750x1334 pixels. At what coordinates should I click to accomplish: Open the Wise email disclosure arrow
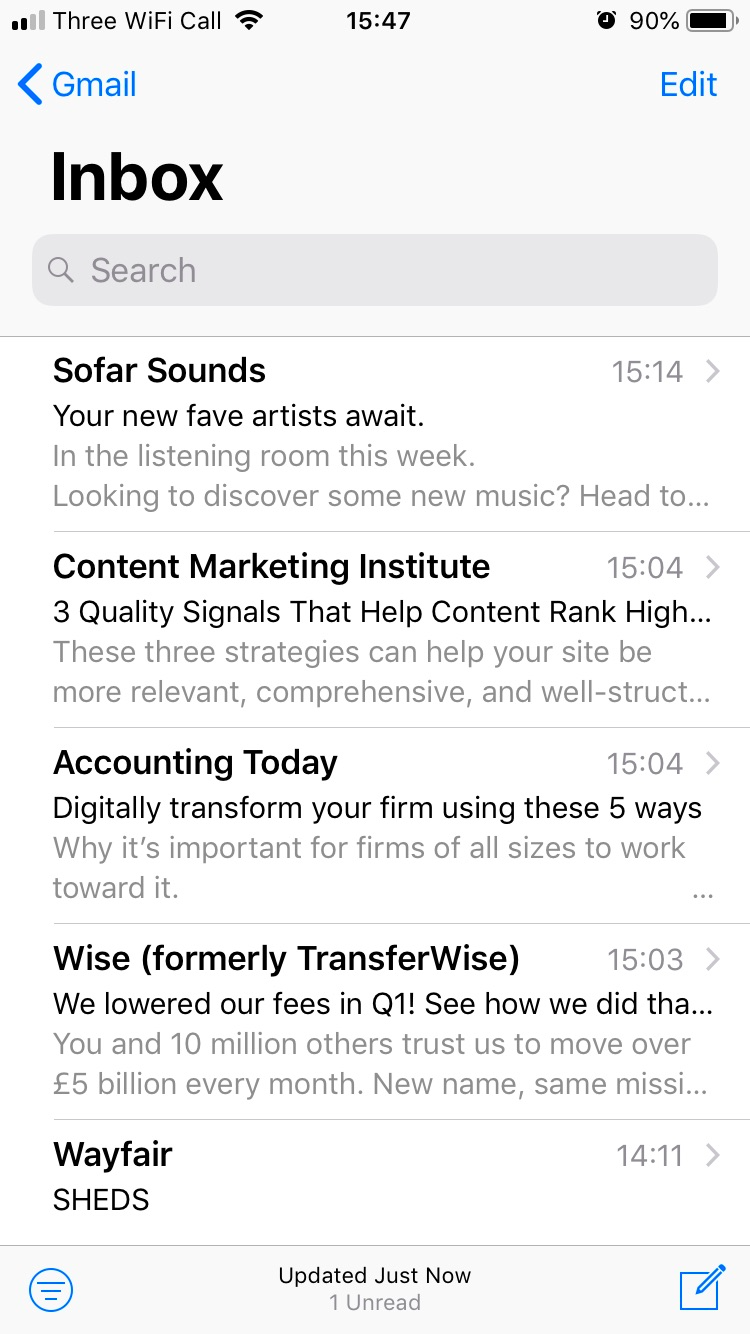(713, 960)
